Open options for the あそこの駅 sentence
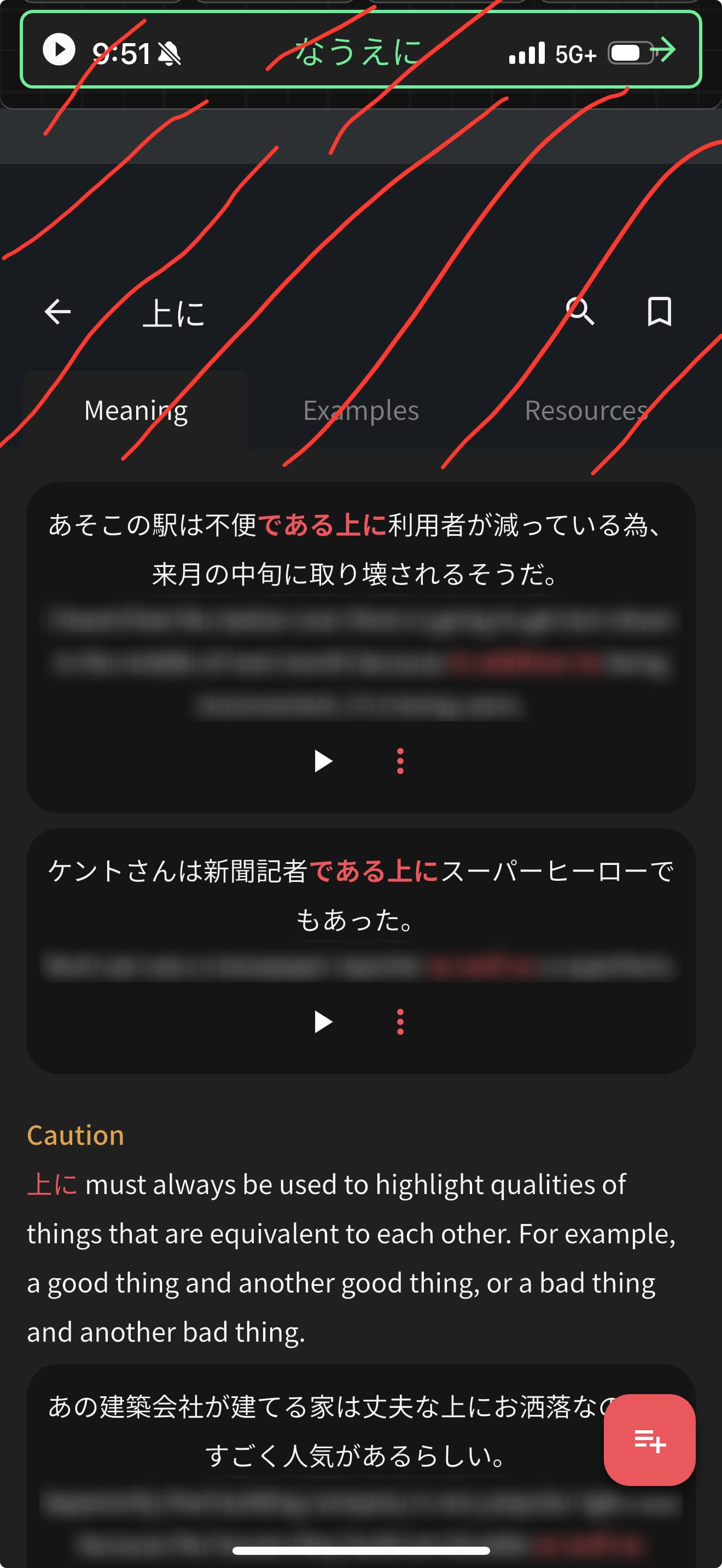The width and height of the screenshot is (722, 1568). pyautogui.click(x=400, y=761)
